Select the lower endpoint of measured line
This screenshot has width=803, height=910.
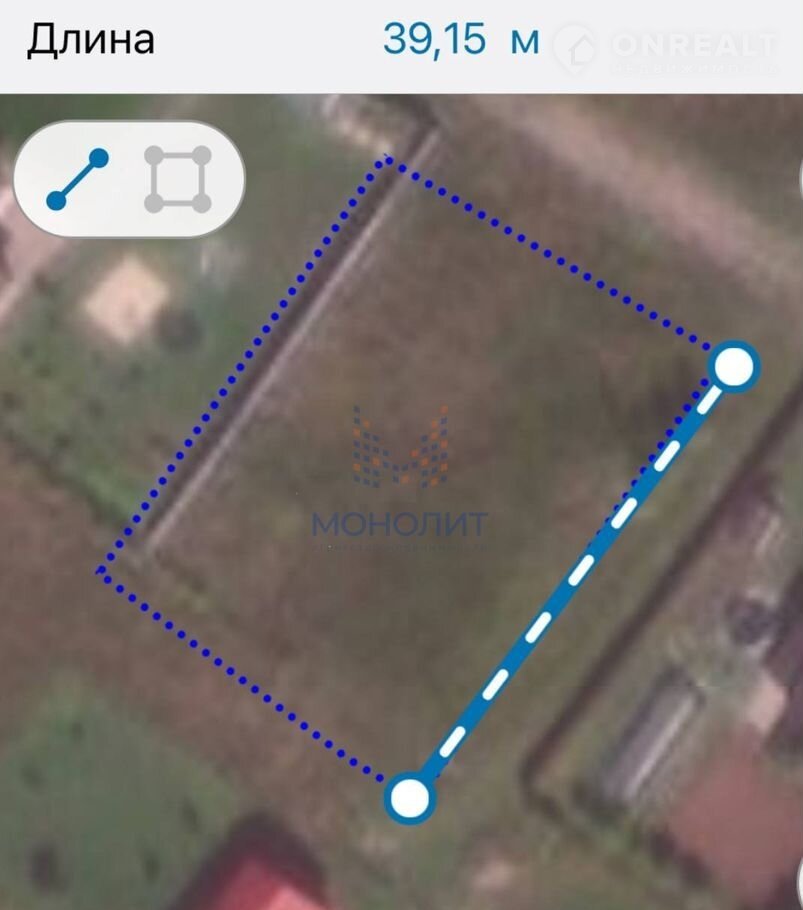pos(409,797)
